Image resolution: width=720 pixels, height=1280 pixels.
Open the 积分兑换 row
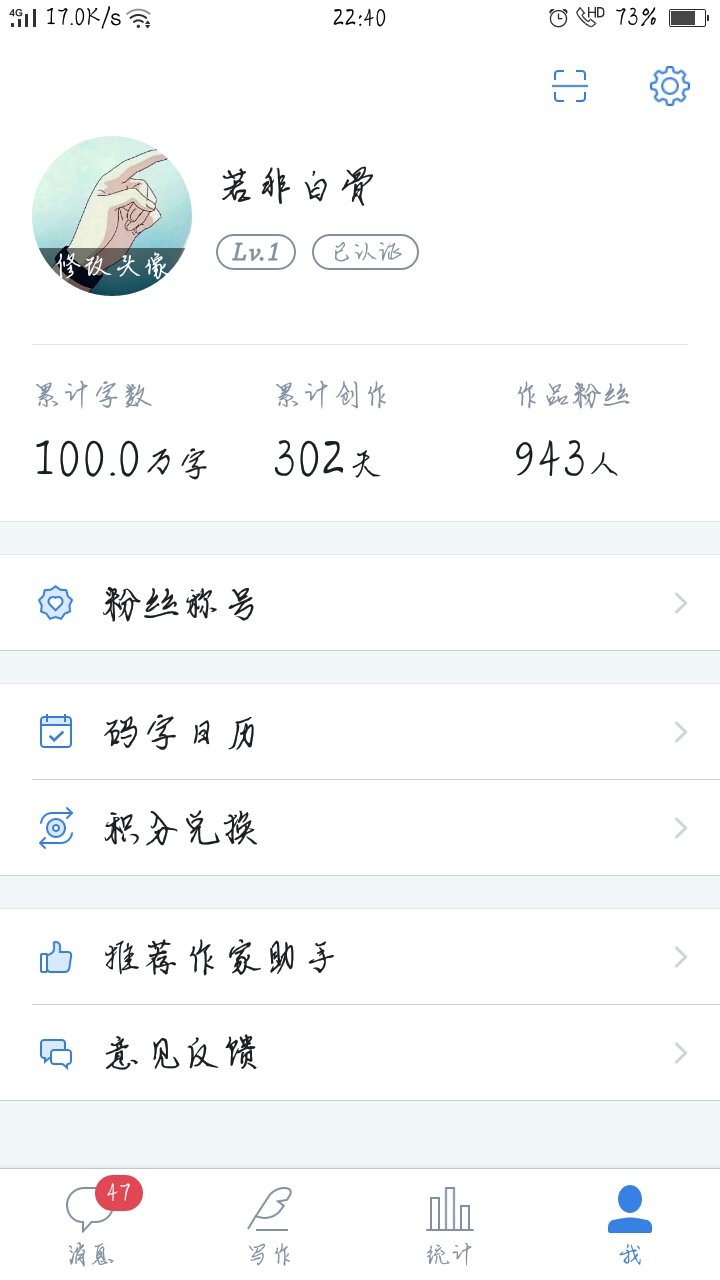[360, 828]
